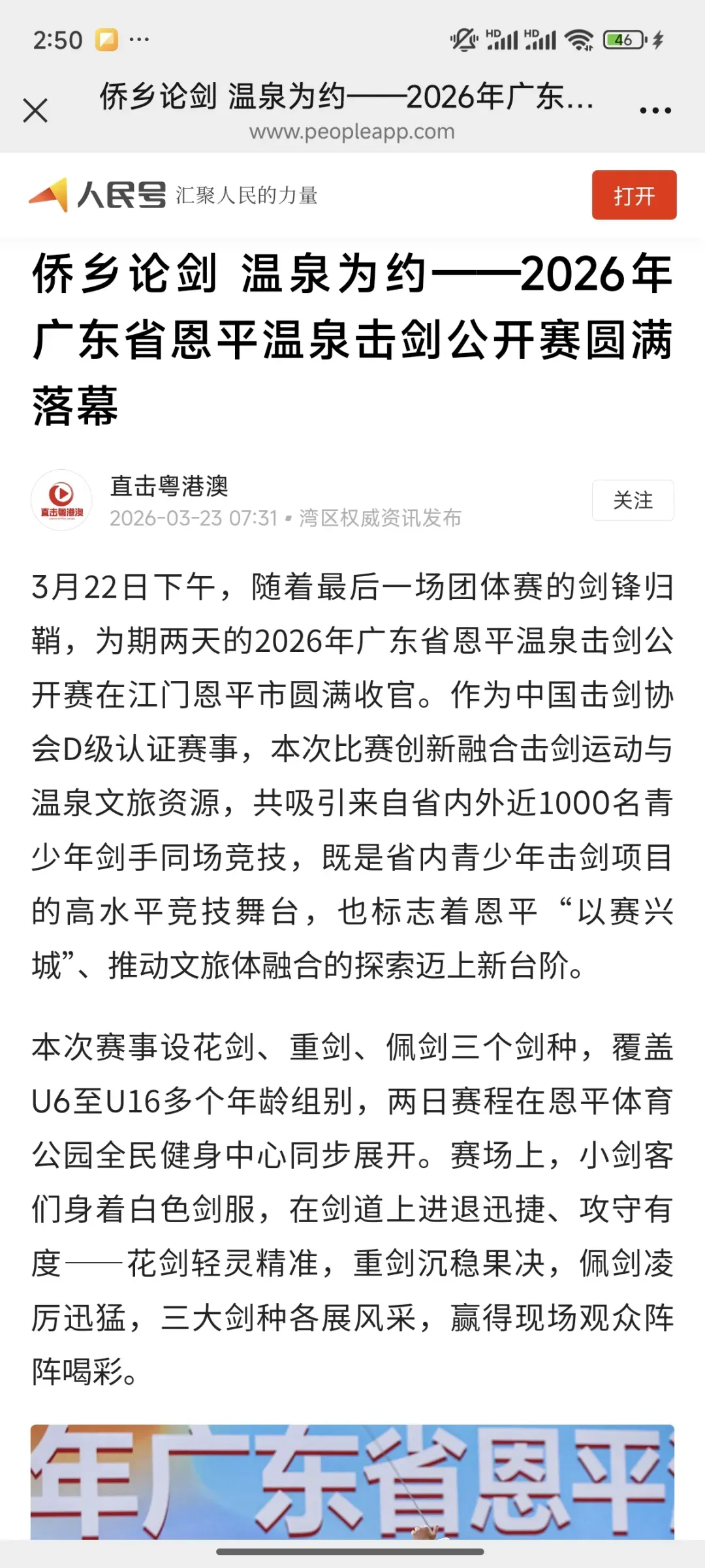
Task: Tap the red 打开 button
Action: (x=633, y=195)
